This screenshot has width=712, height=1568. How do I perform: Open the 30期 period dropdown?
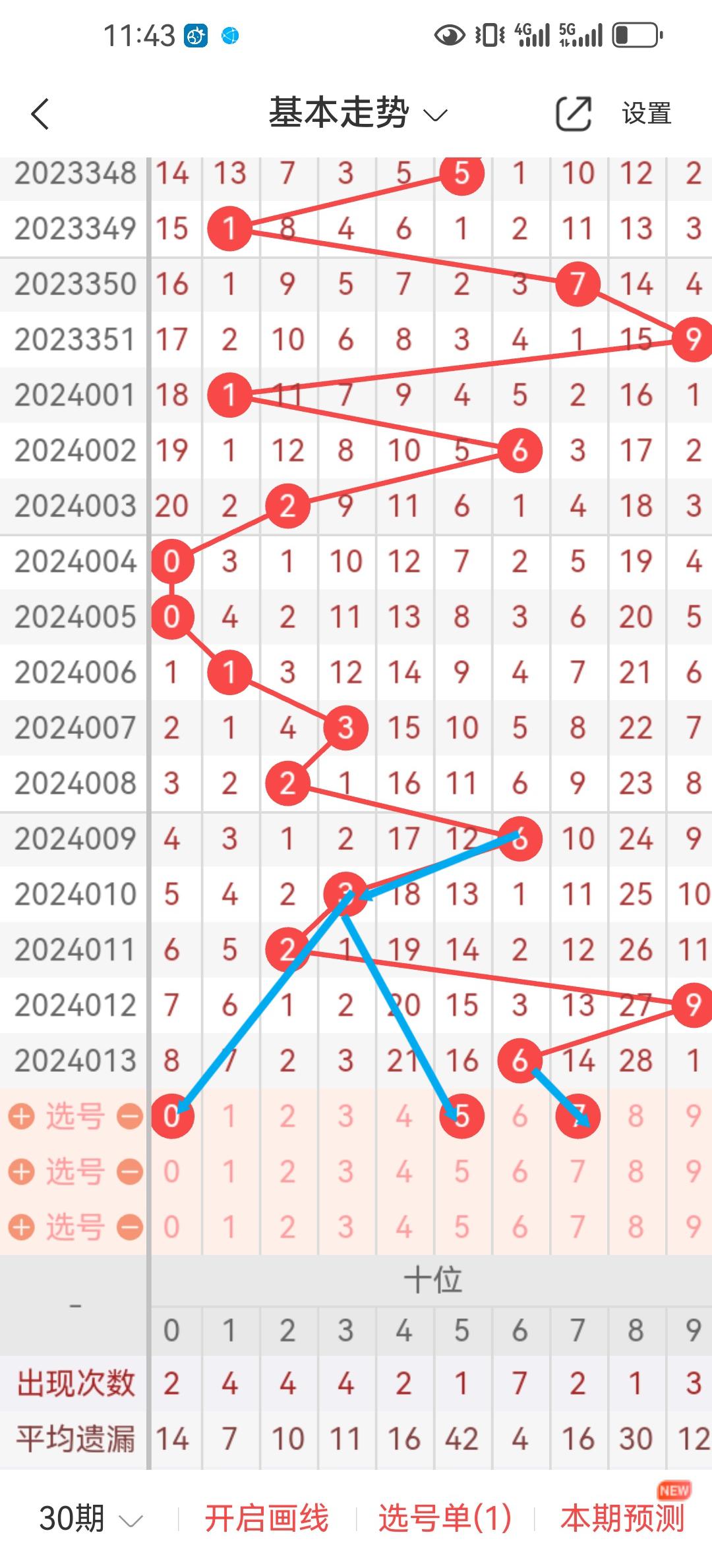[x=90, y=1519]
